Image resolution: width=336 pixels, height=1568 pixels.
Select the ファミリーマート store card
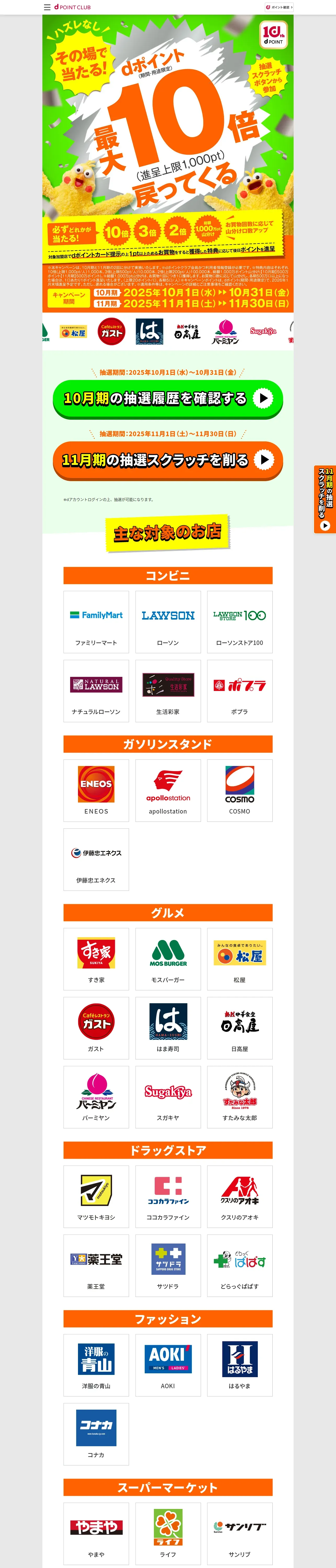point(96,621)
